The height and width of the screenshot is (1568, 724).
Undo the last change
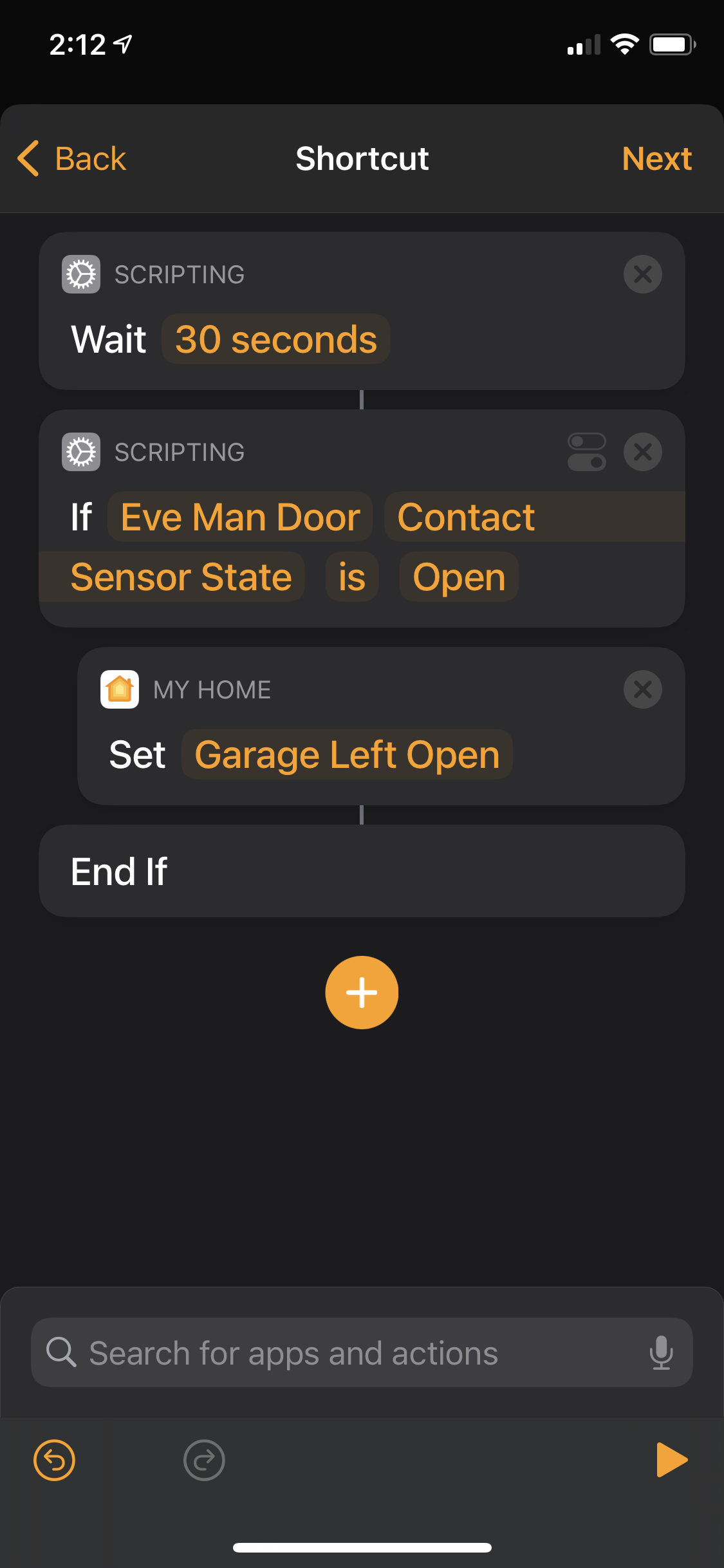pyautogui.click(x=54, y=1460)
